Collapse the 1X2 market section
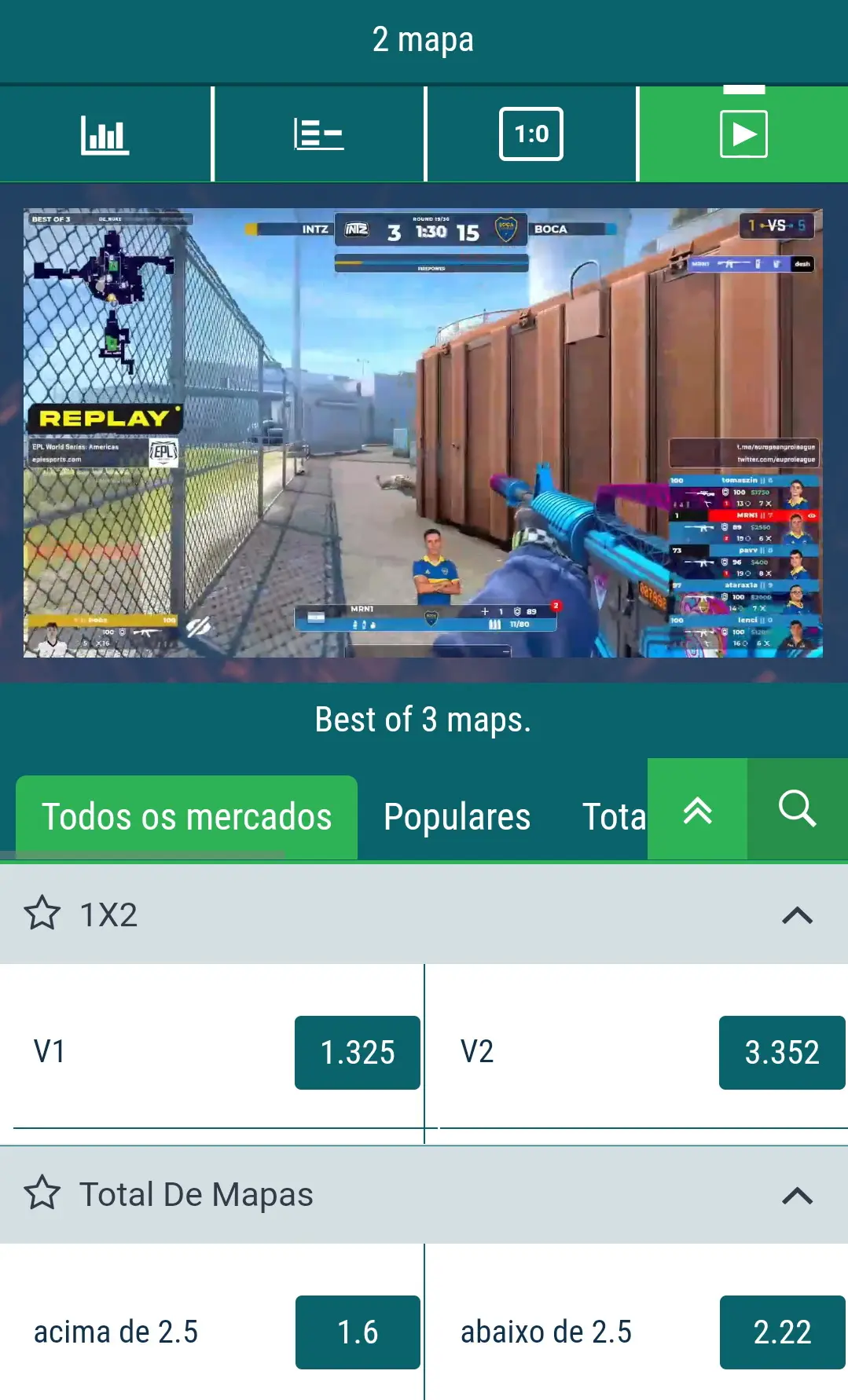The width and height of the screenshot is (848, 1400). (x=797, y=915)
